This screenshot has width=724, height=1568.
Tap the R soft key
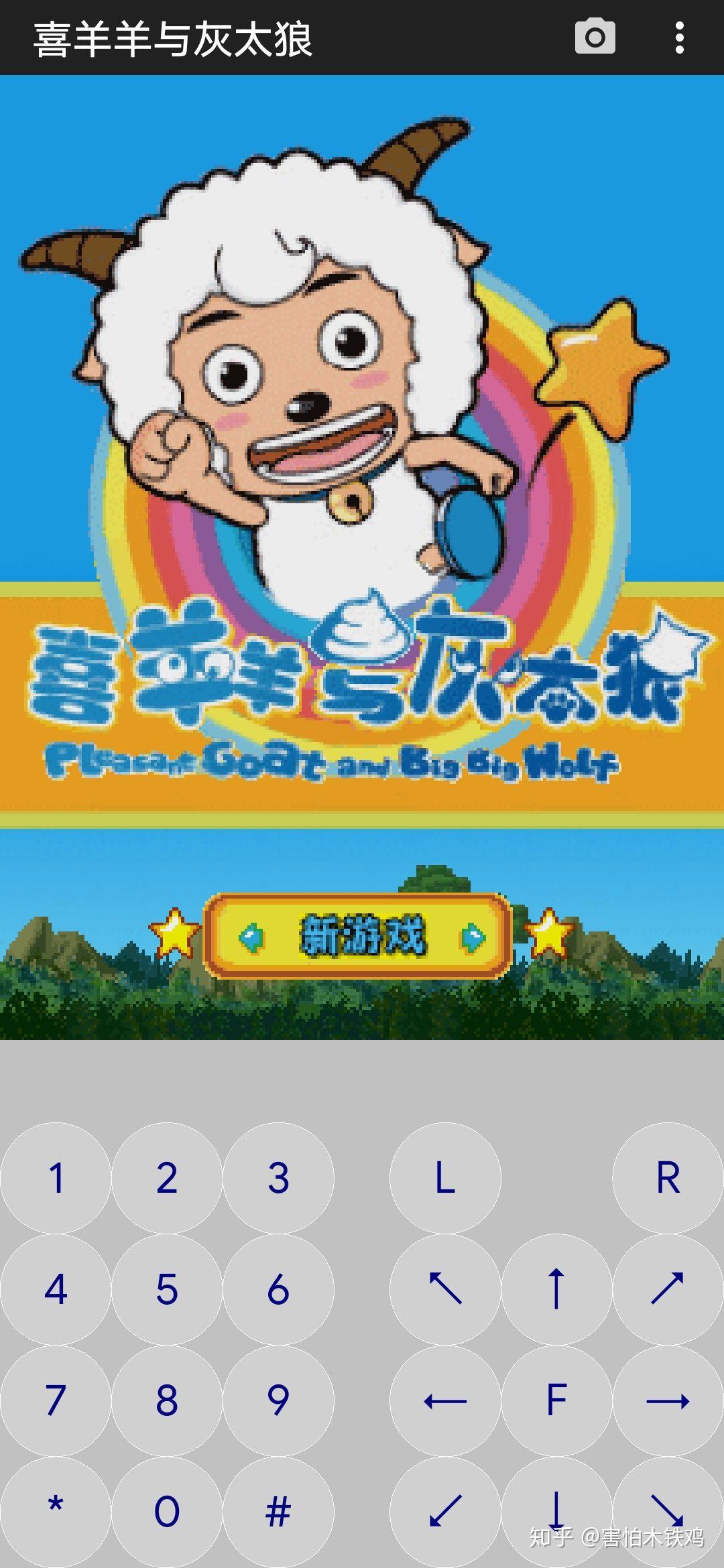click(x=668, y=1178)
